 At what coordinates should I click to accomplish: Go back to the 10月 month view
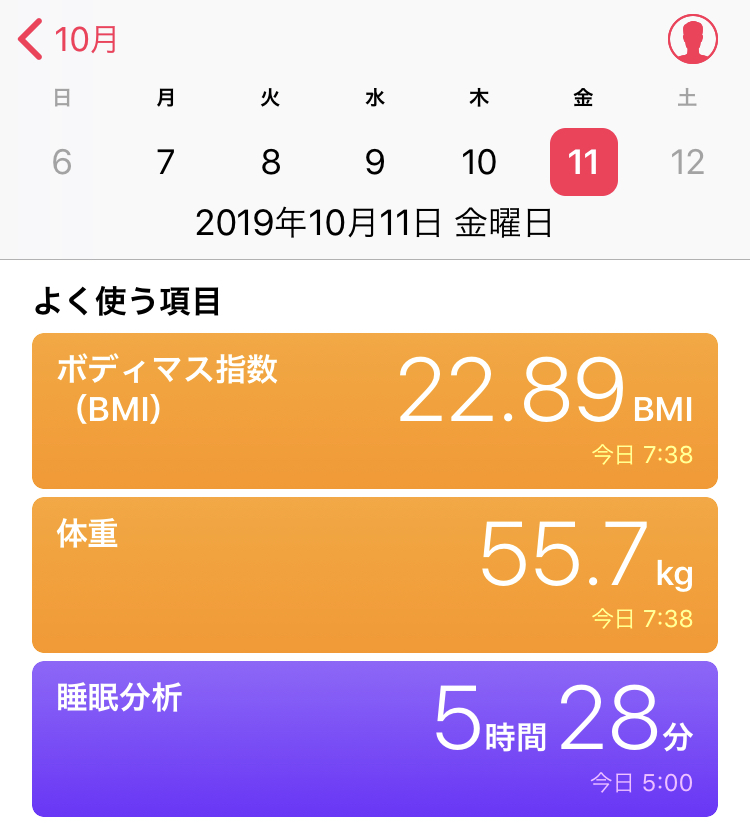pos(68,39)
